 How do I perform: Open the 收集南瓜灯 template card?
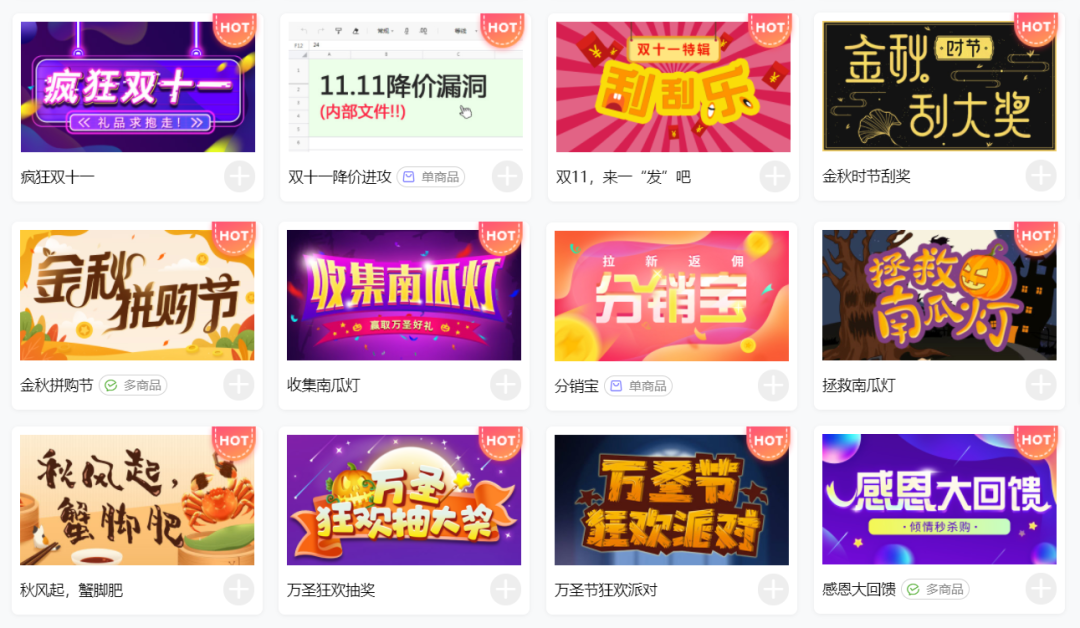pos(404,295)
